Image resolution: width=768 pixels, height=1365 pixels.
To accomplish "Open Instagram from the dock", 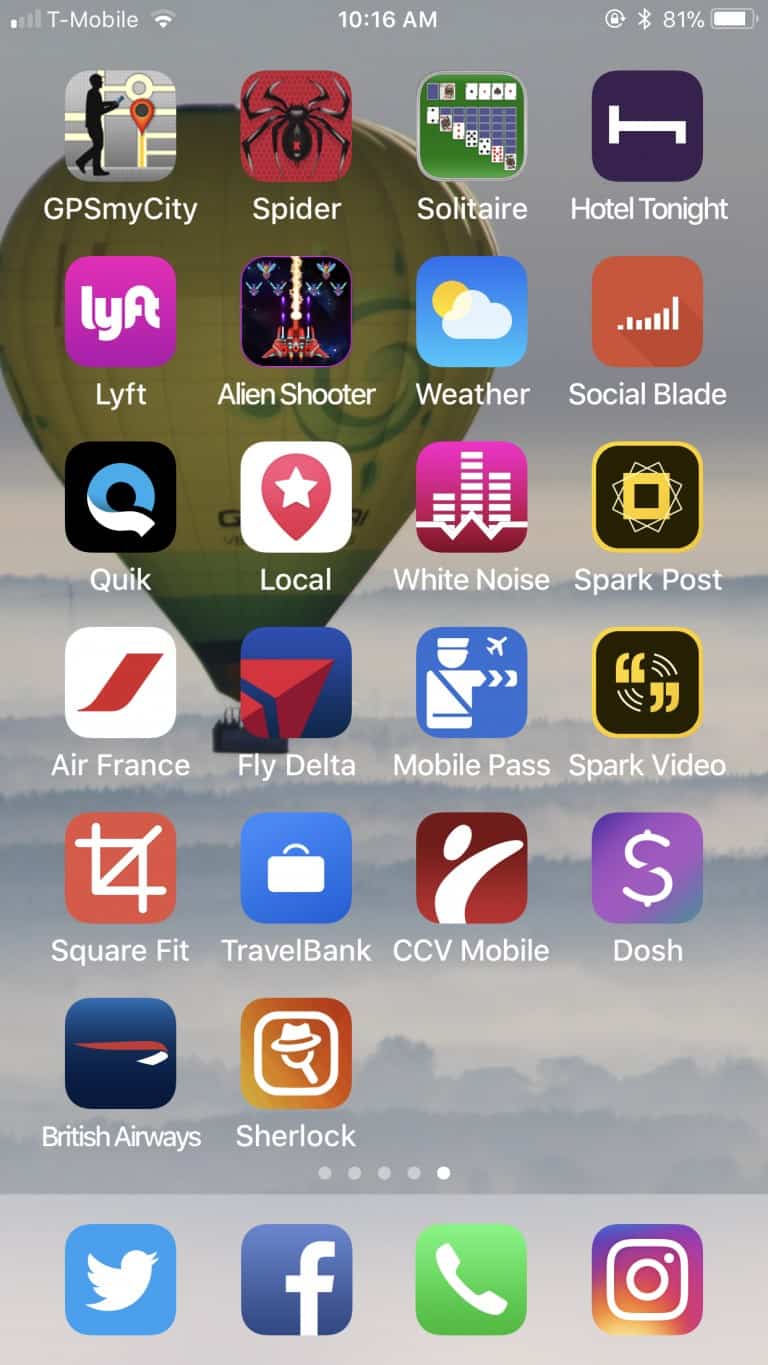I will click(x=647, y=1279).
